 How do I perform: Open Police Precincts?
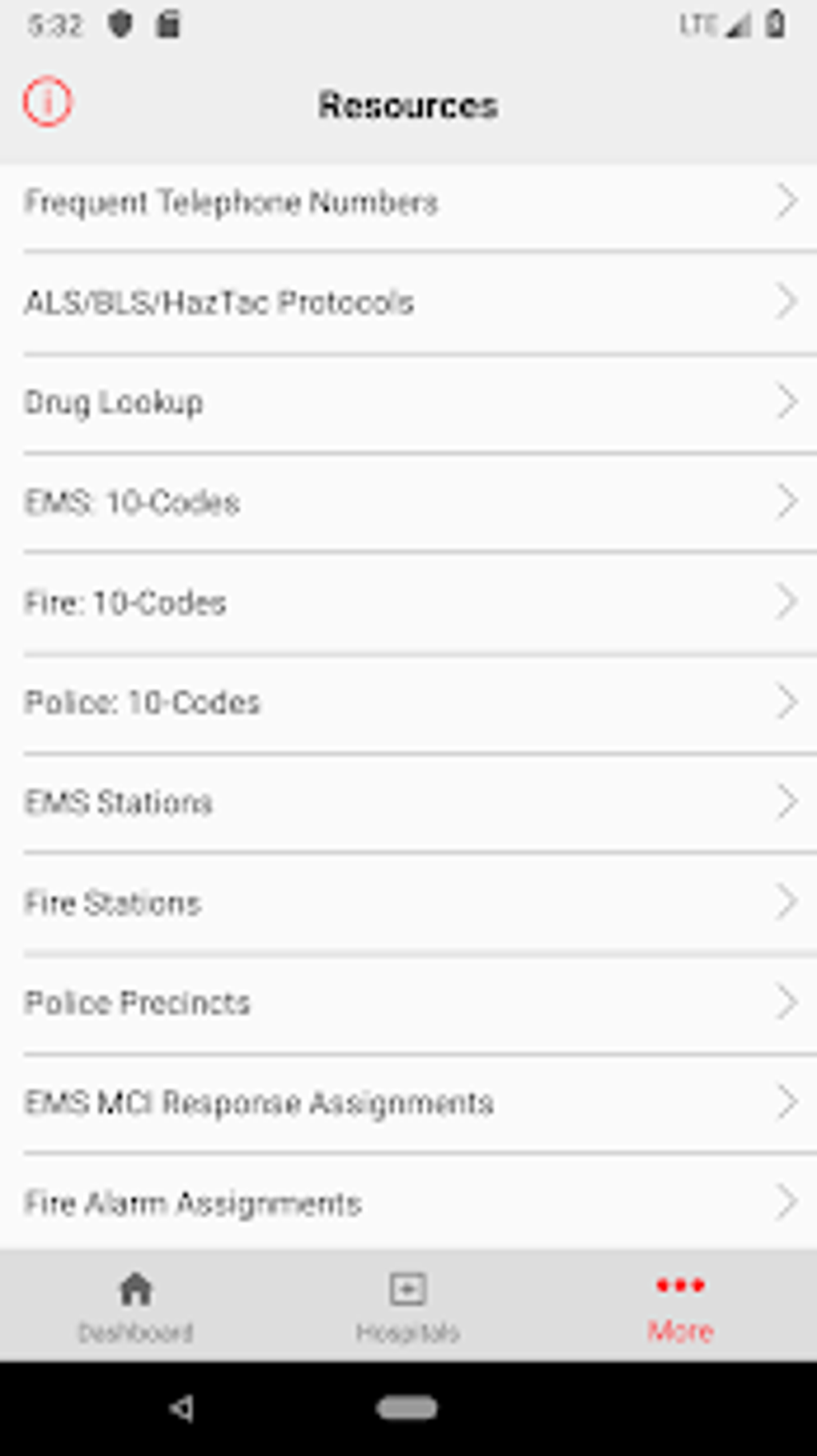tap(408, 1002)
